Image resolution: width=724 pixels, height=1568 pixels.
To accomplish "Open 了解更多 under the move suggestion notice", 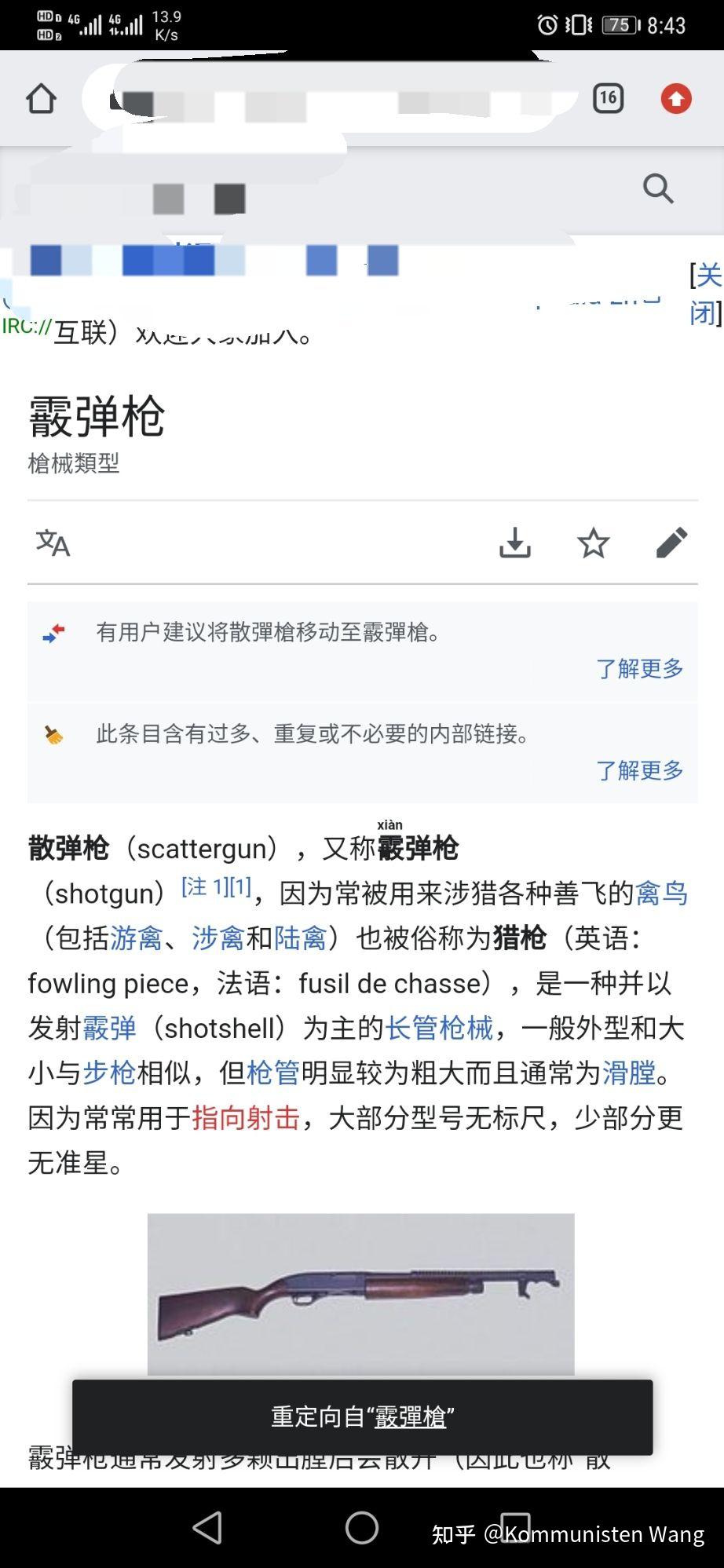I will pos(639,668).
